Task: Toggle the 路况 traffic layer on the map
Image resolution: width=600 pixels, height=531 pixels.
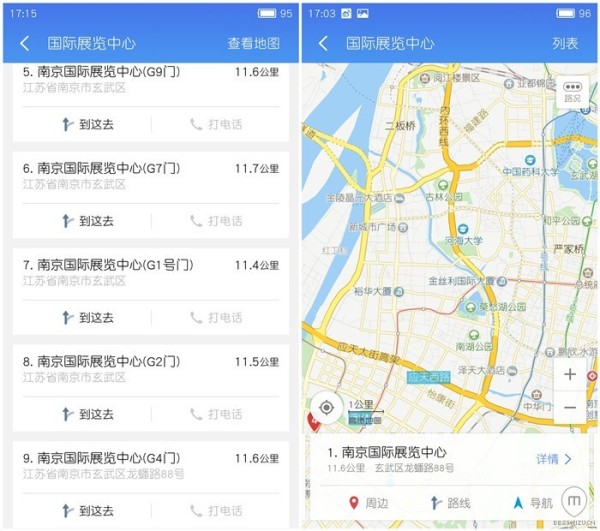Action: [x=572, y=91]
